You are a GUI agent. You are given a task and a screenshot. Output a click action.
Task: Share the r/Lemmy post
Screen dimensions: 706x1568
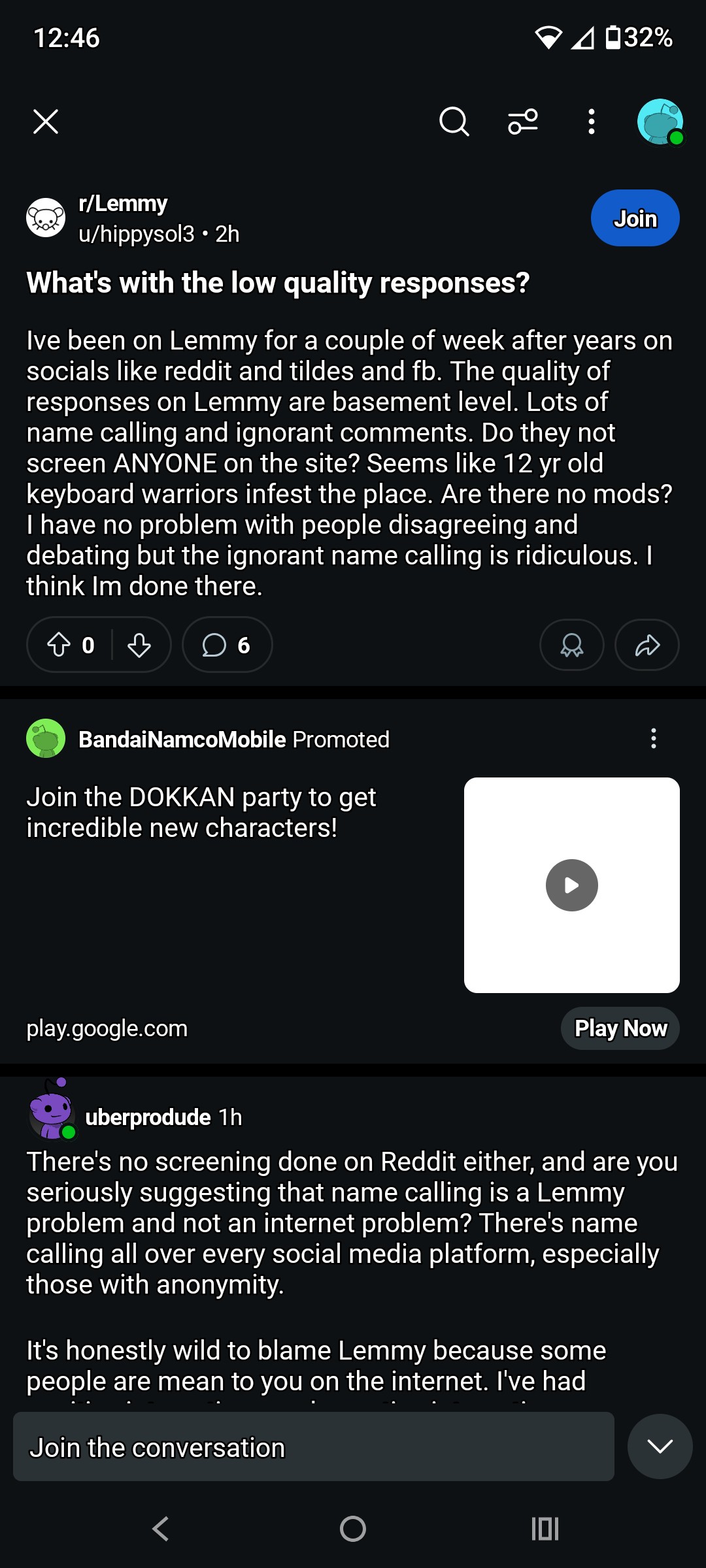tap(647, 644)
